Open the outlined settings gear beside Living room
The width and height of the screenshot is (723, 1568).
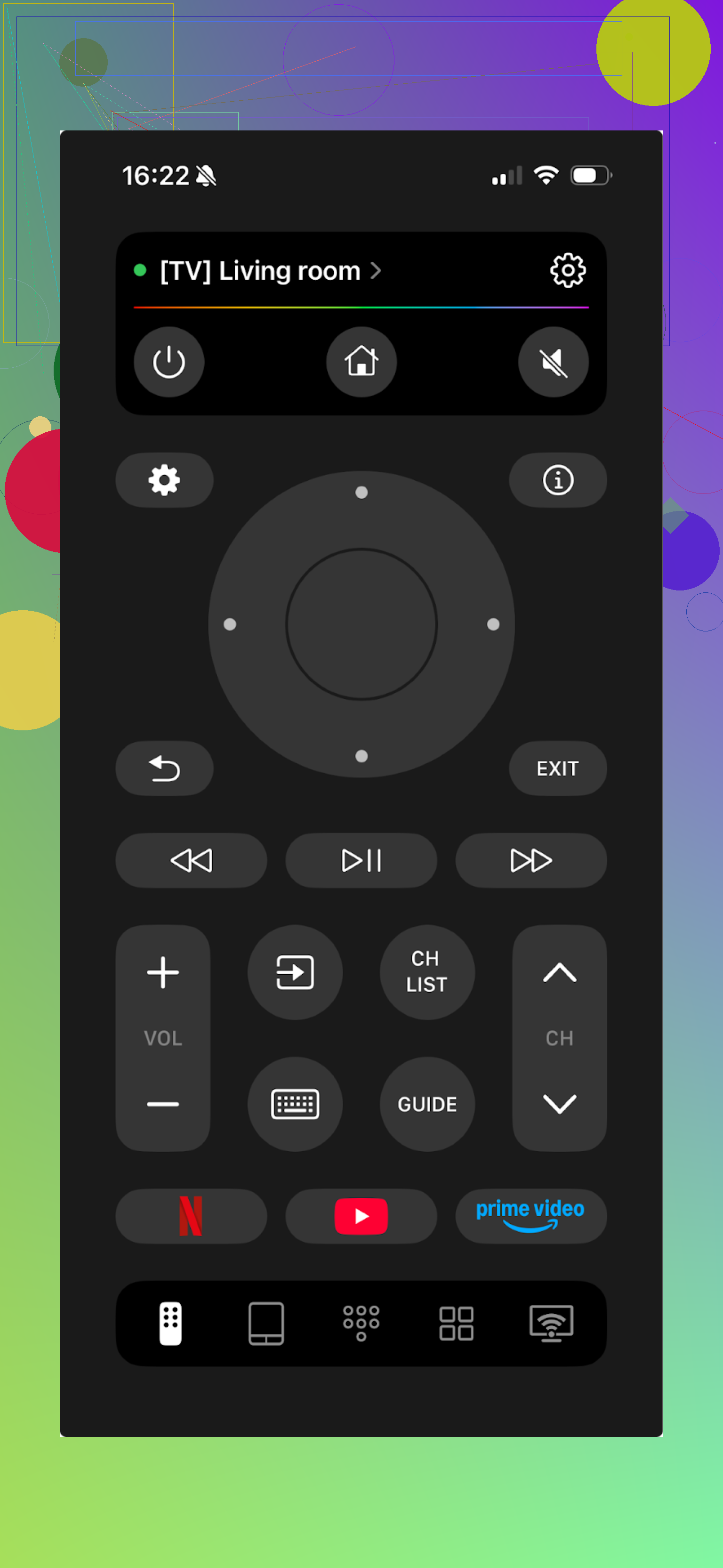coord(567,270)
